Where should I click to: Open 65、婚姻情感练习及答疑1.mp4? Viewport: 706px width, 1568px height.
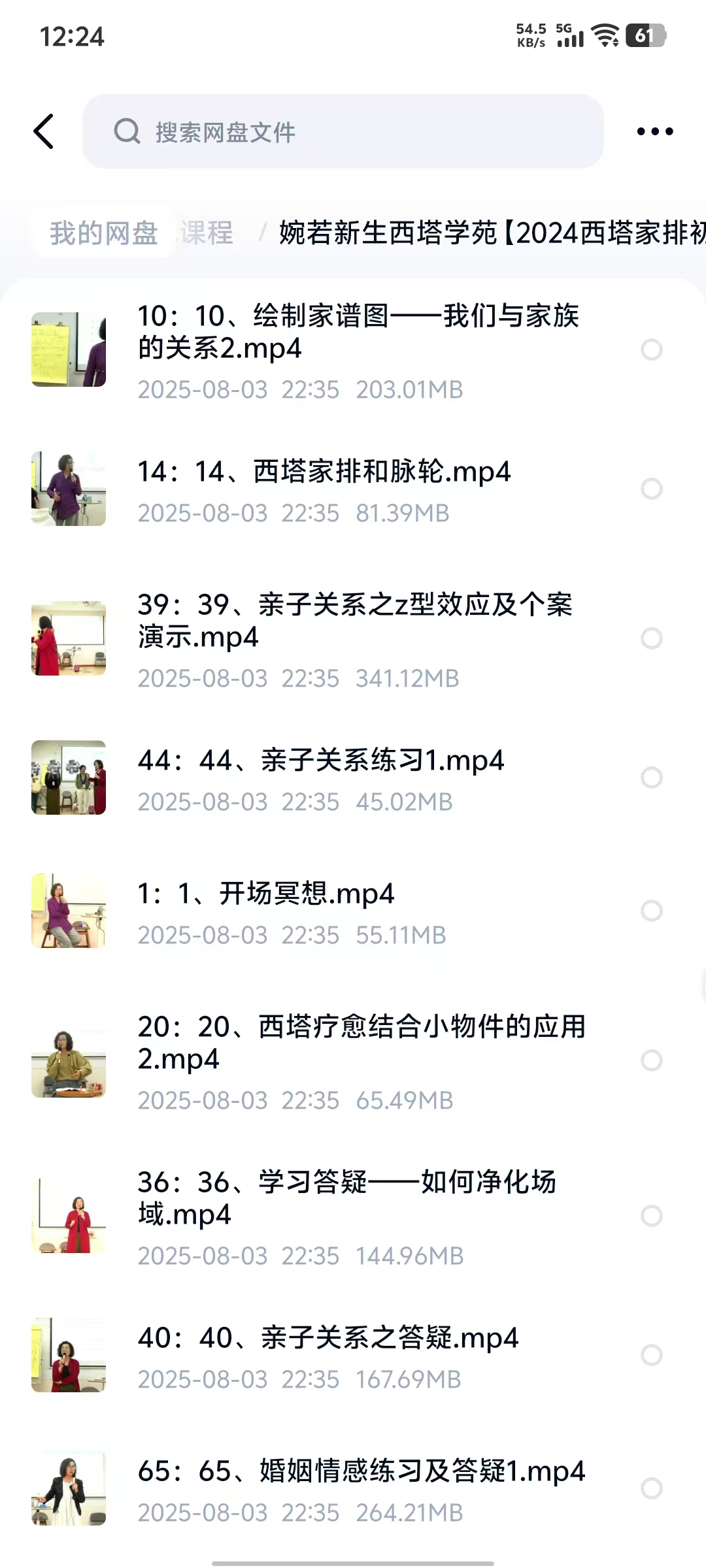[x=361, y=1472]
